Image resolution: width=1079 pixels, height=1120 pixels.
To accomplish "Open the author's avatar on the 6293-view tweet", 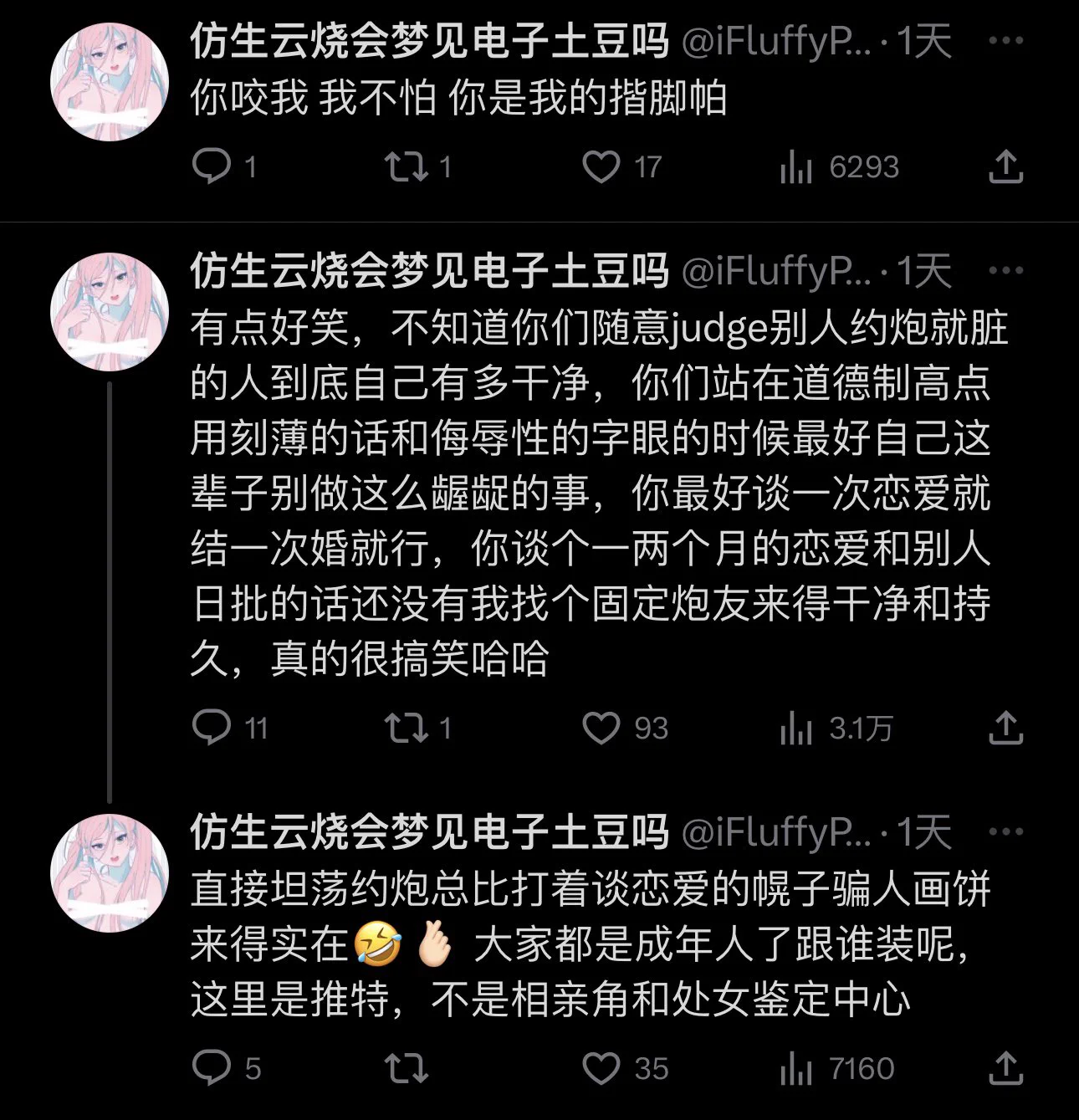I will click(x=110, y=82).
